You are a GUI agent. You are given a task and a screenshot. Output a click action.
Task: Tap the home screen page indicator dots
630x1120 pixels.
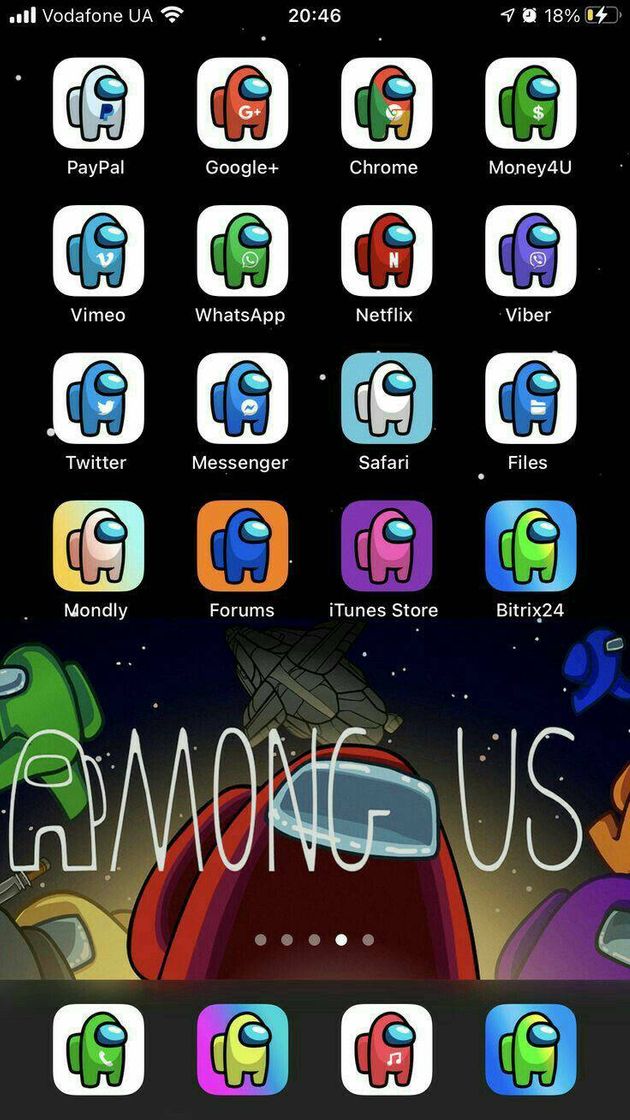[314, 940]
